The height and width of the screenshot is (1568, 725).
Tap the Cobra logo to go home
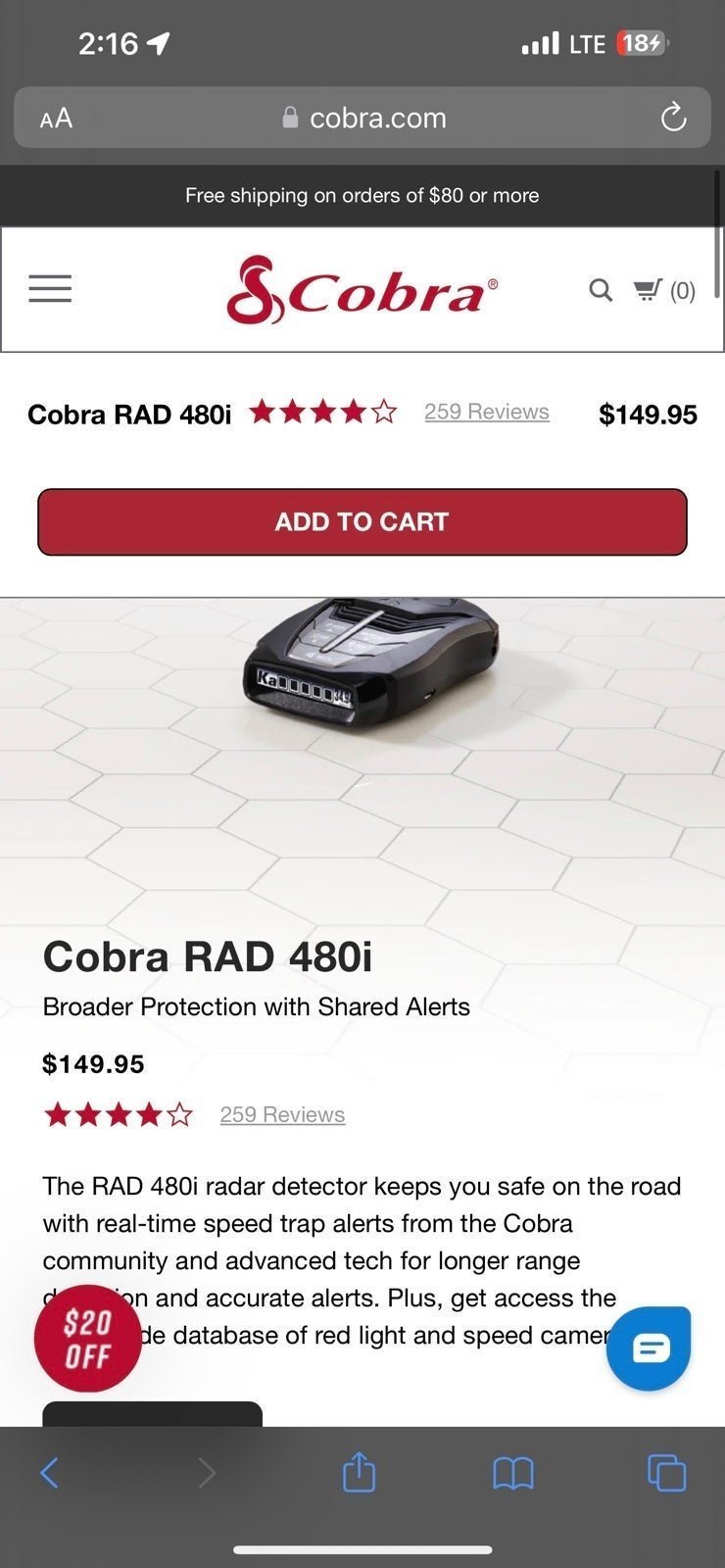coord(362,290)
